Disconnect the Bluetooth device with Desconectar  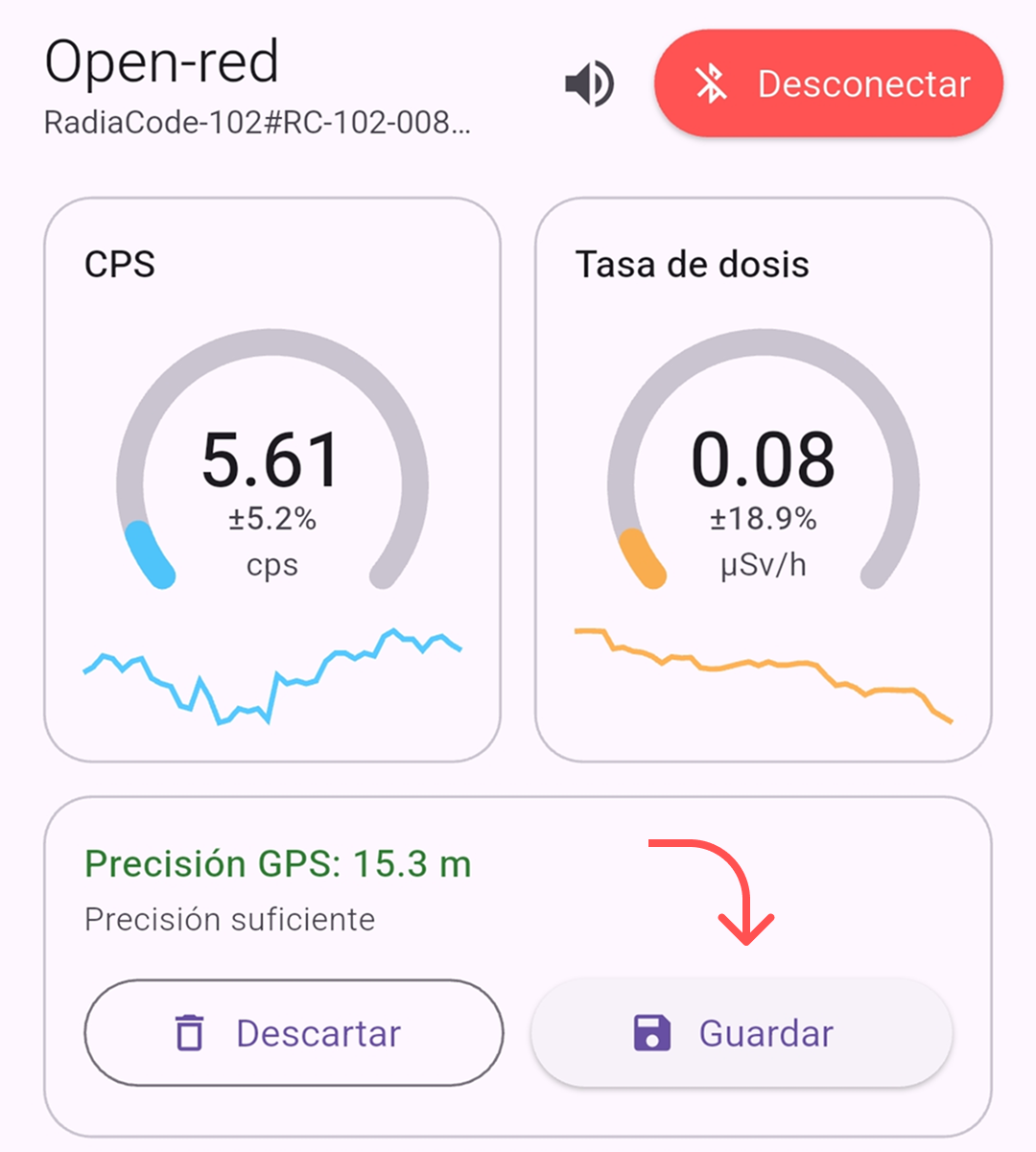(x=829, y=84)
